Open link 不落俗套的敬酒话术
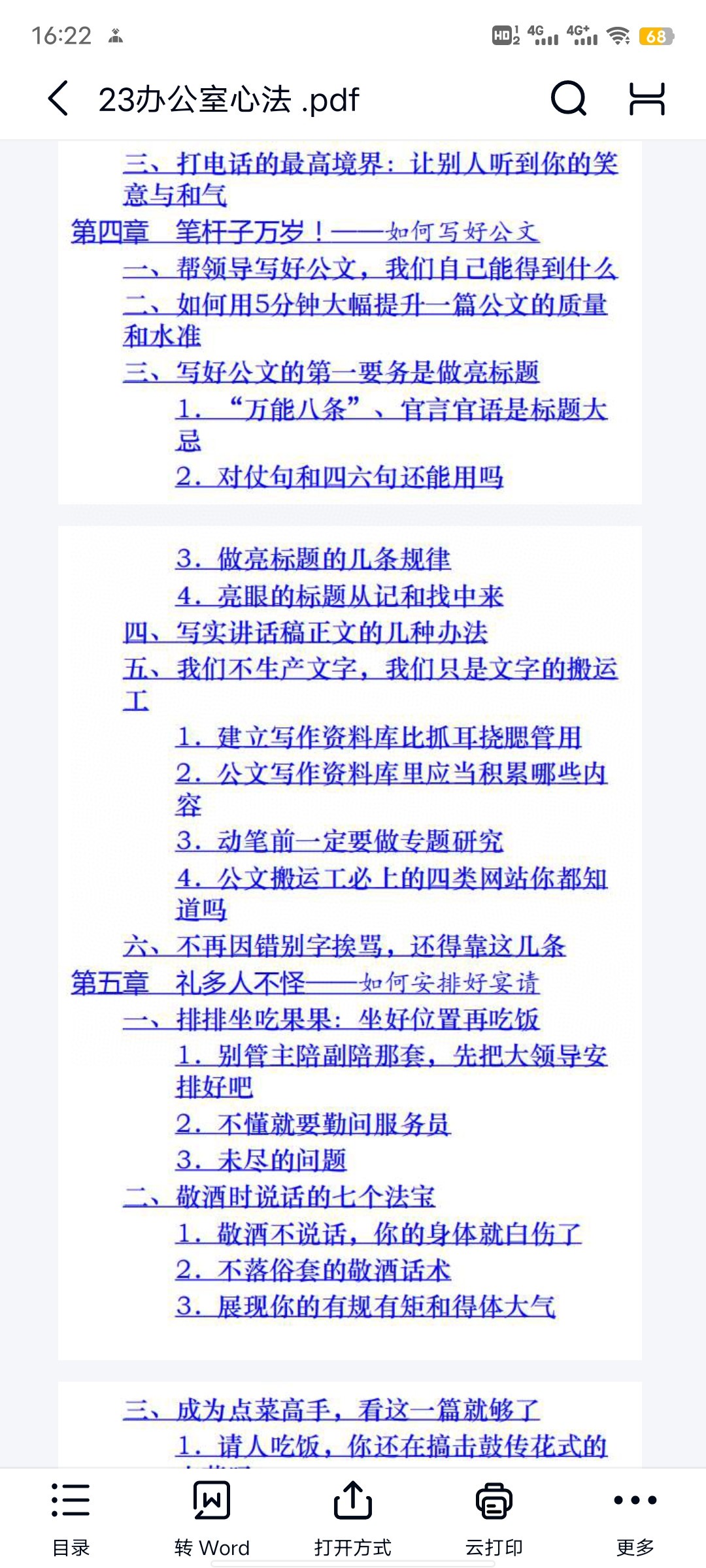This screenshot has width=706, height=1568. point(313,1270)
